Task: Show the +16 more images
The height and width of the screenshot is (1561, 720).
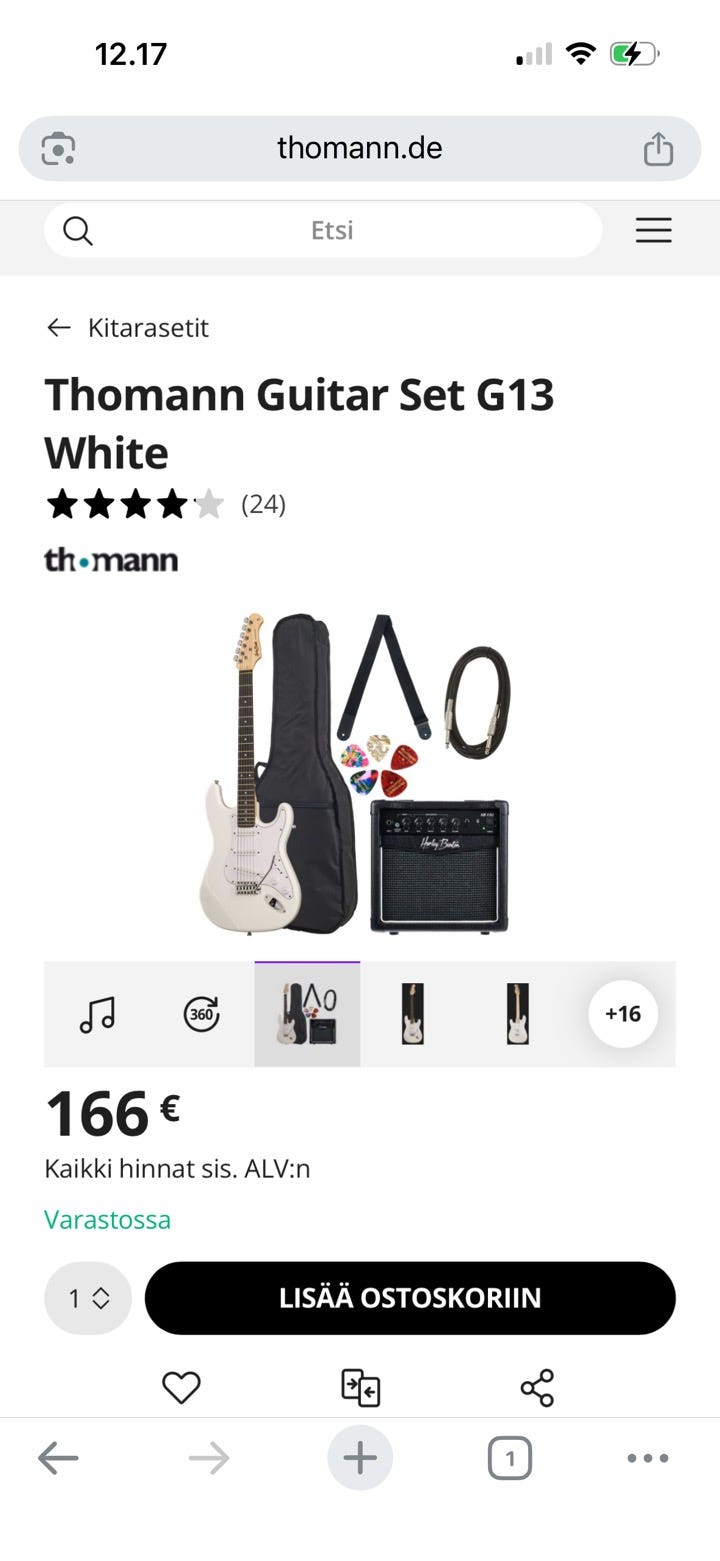Action: (622, 1014)
